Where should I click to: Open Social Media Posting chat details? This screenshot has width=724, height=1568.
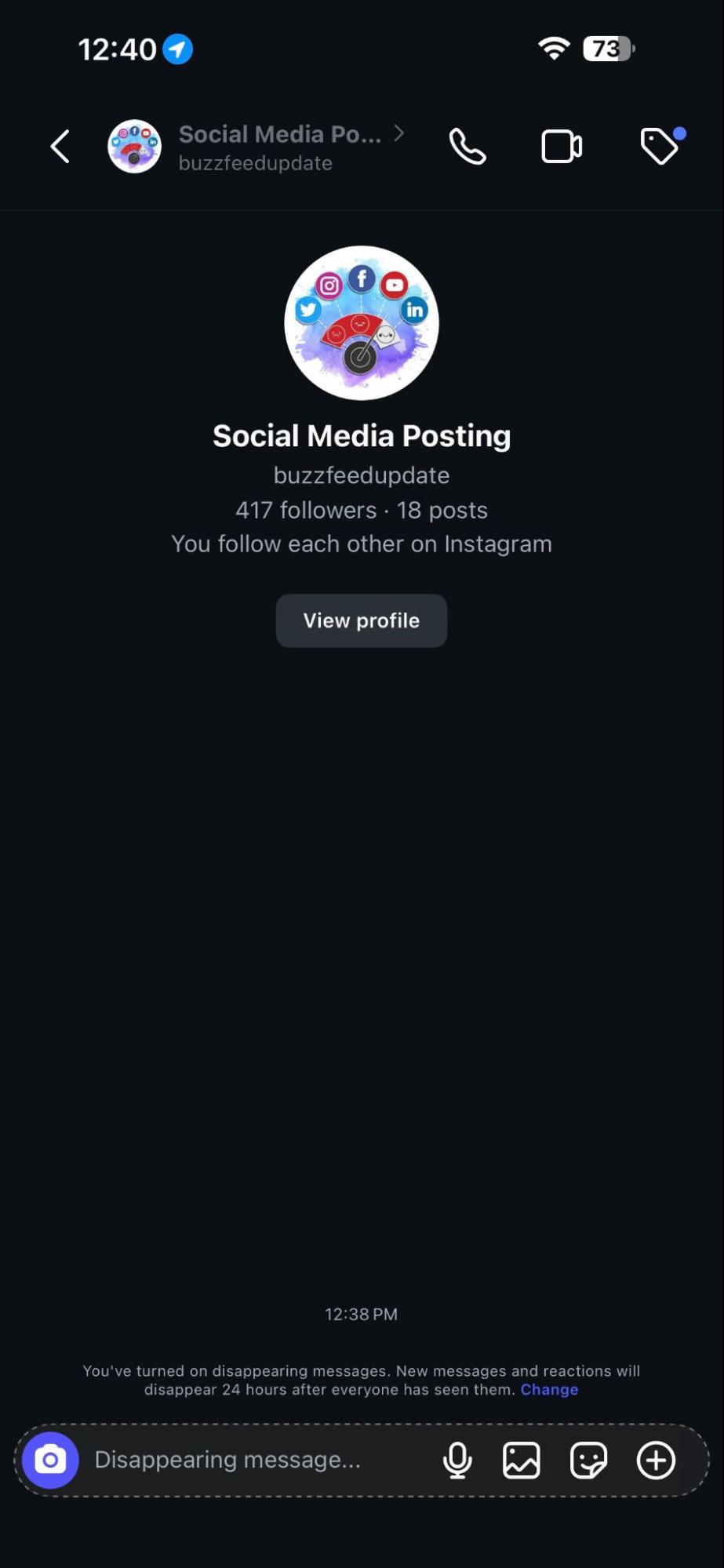[x=280, y=147]
